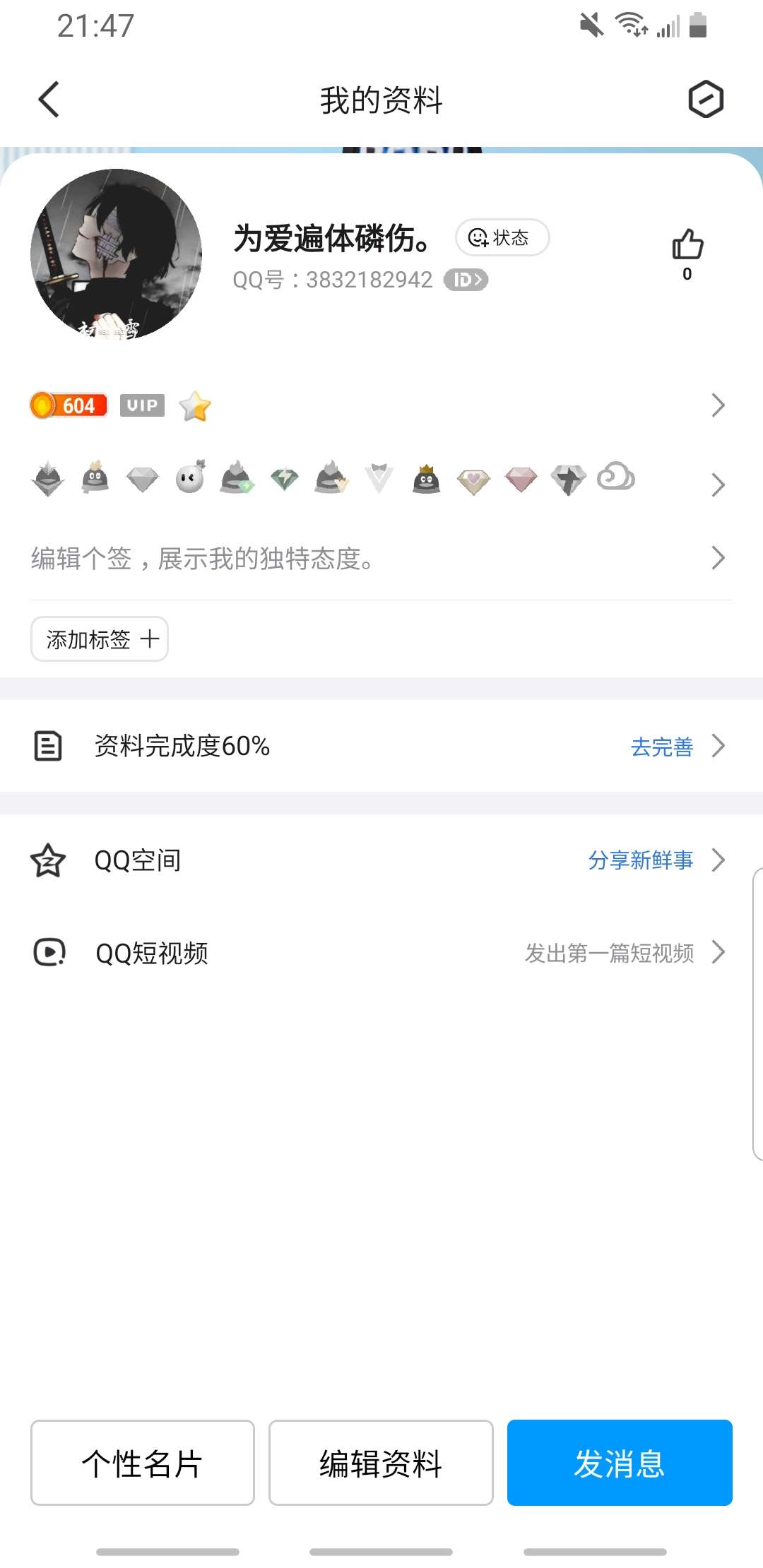The height and width of the screenshot is (1568, 763).
Task: Open 个性名片 button
Action: [143, 1463]
